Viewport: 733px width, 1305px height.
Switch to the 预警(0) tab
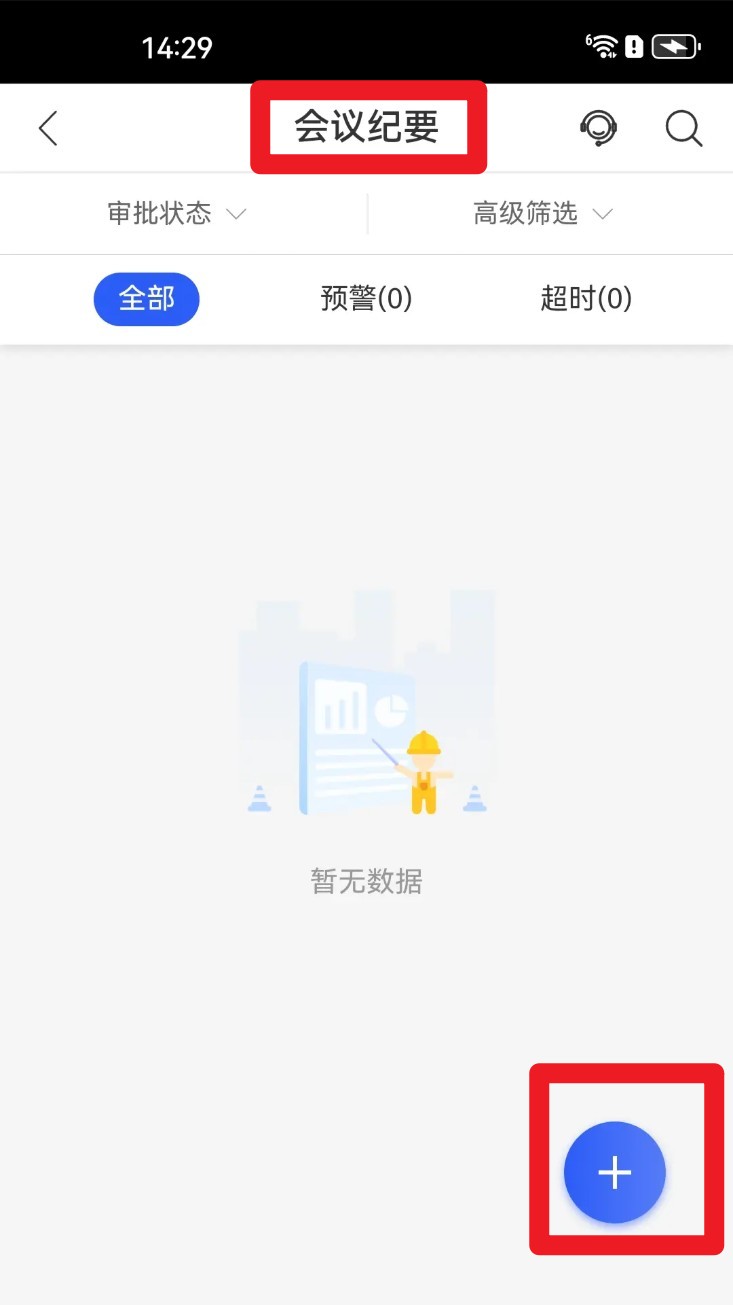click(x=366, y=298)
